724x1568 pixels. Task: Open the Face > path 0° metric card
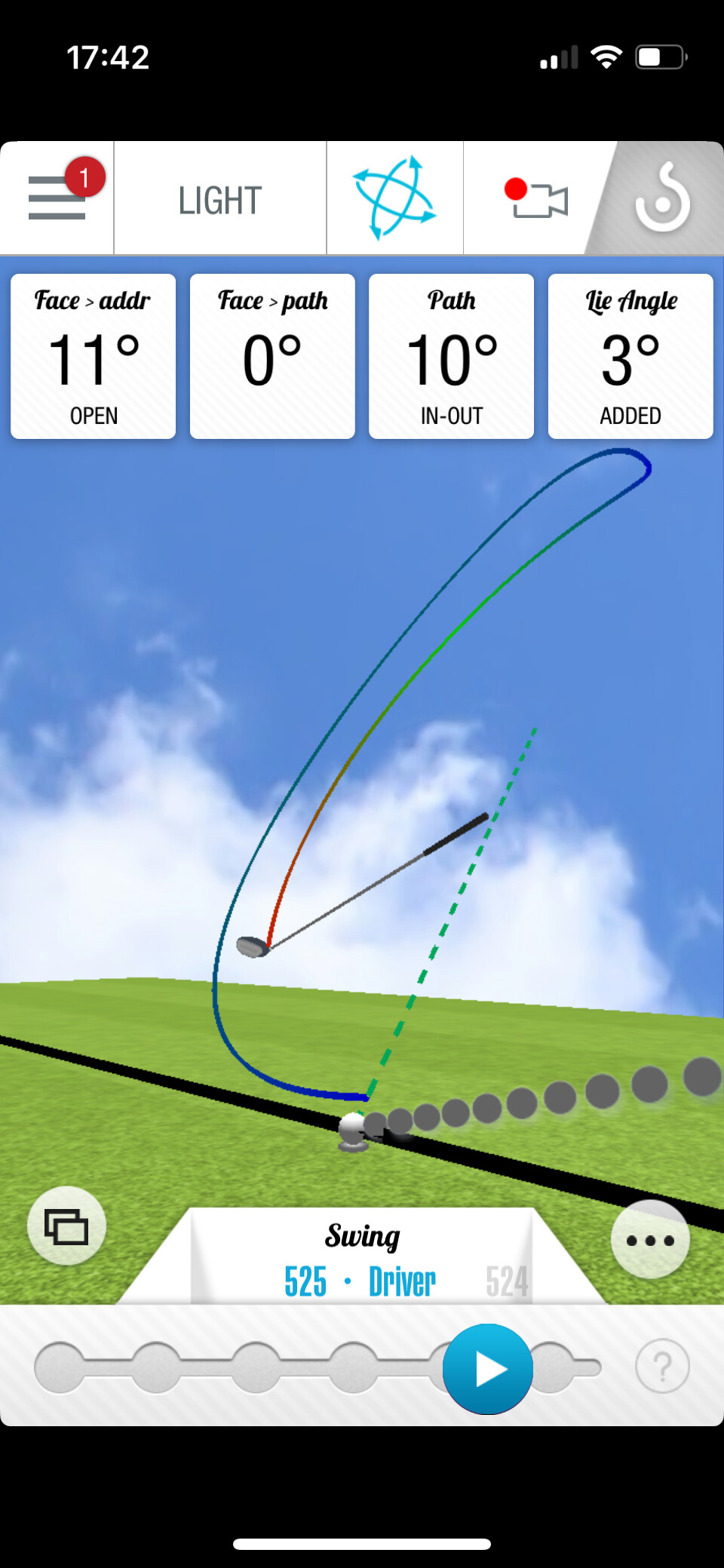coord(272,356)
